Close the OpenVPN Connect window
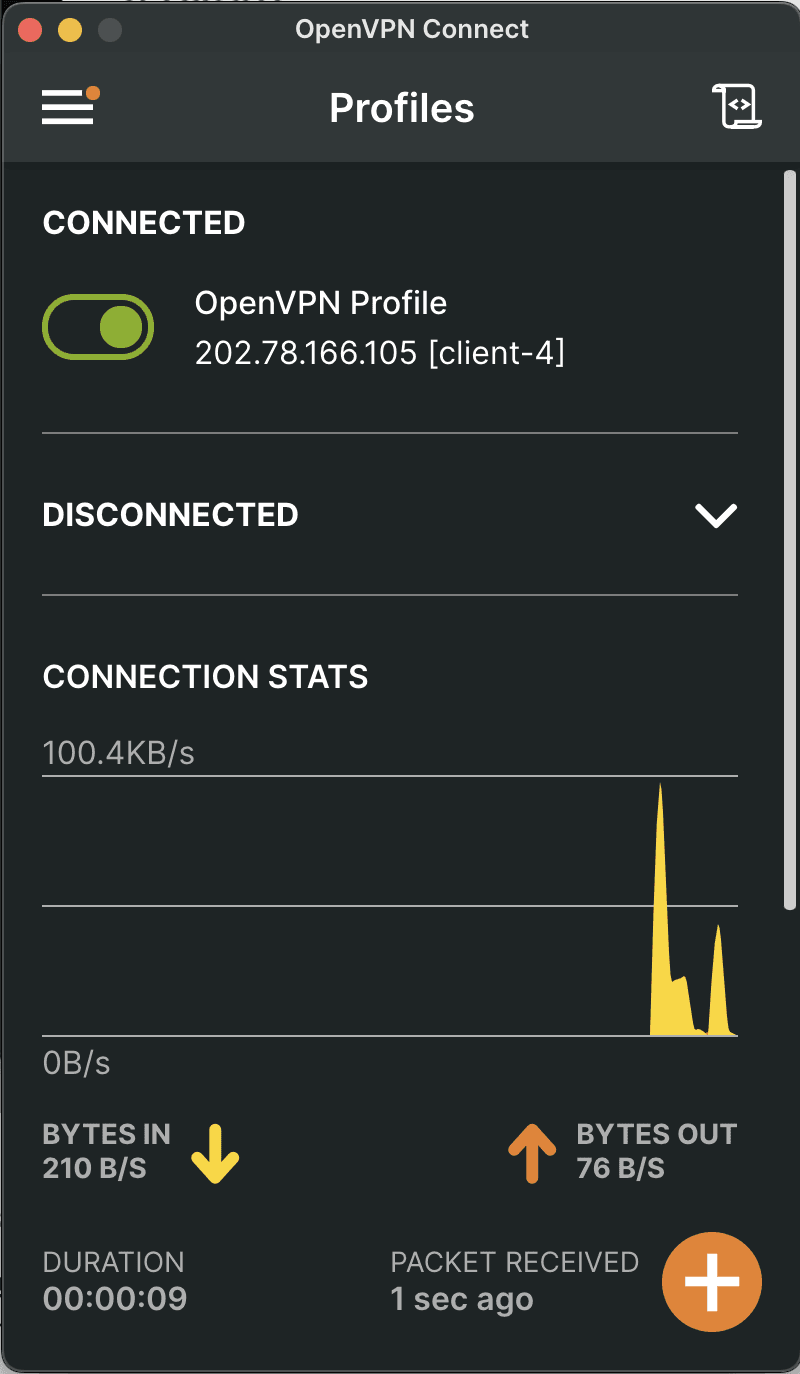This screenshot has width=800, height=1374. pyautogui.click(x=30, y=29)
